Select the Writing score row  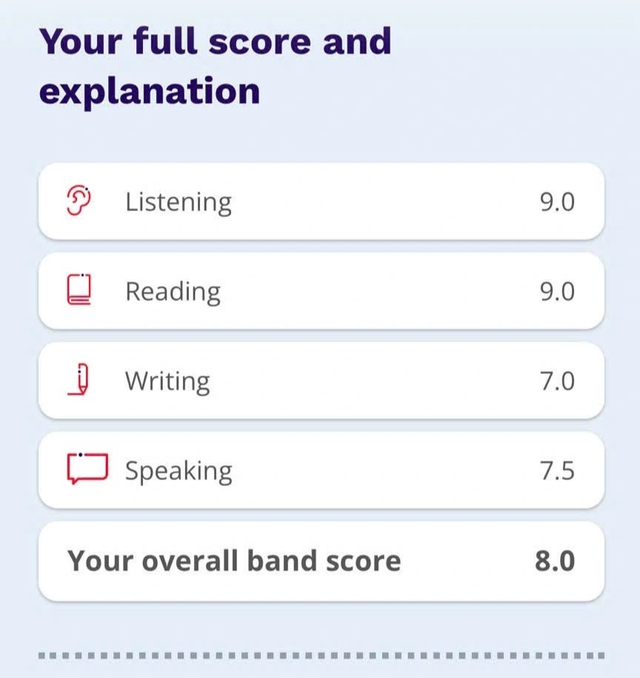320,381
